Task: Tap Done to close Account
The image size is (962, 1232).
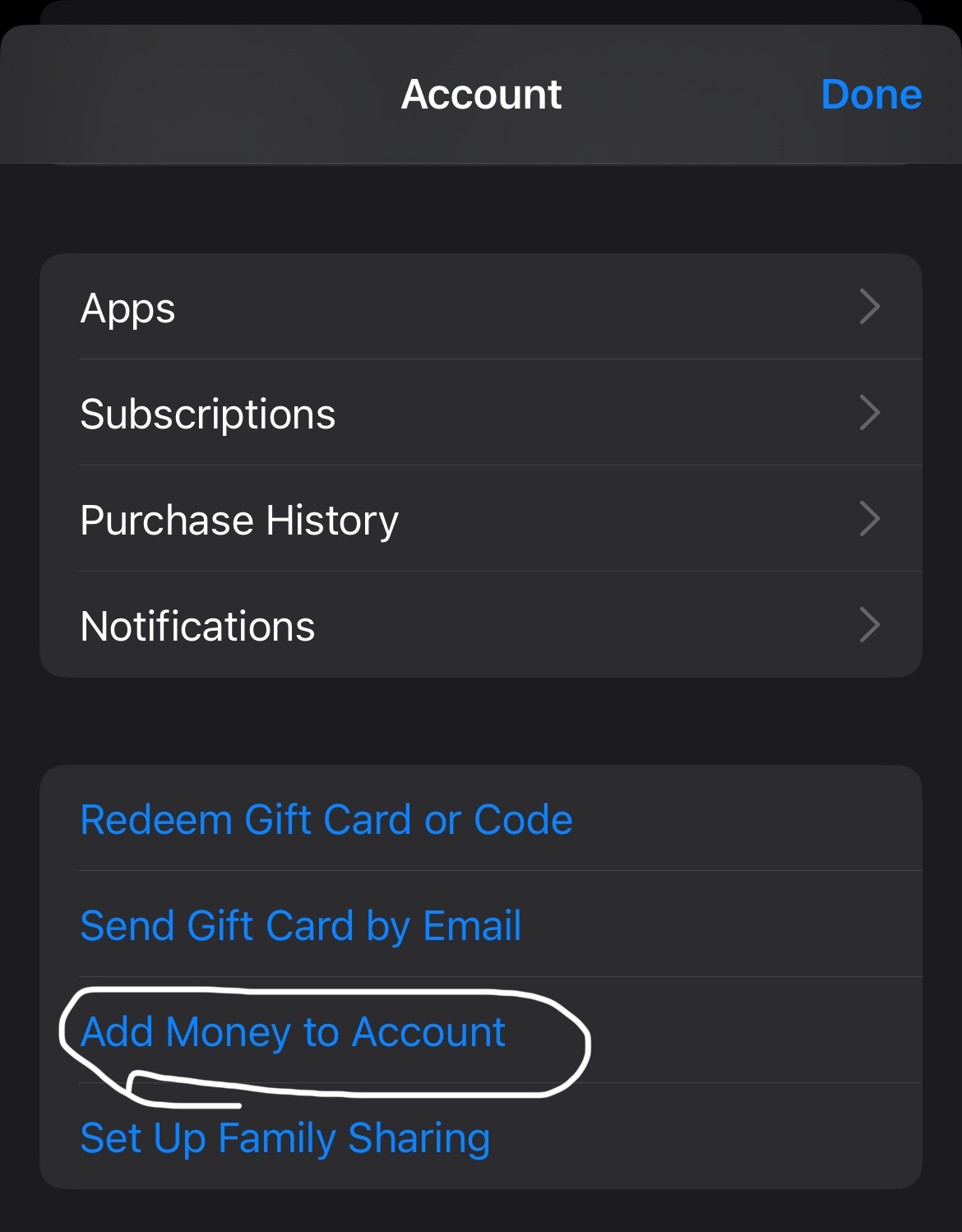Action: tap(871, 95)
